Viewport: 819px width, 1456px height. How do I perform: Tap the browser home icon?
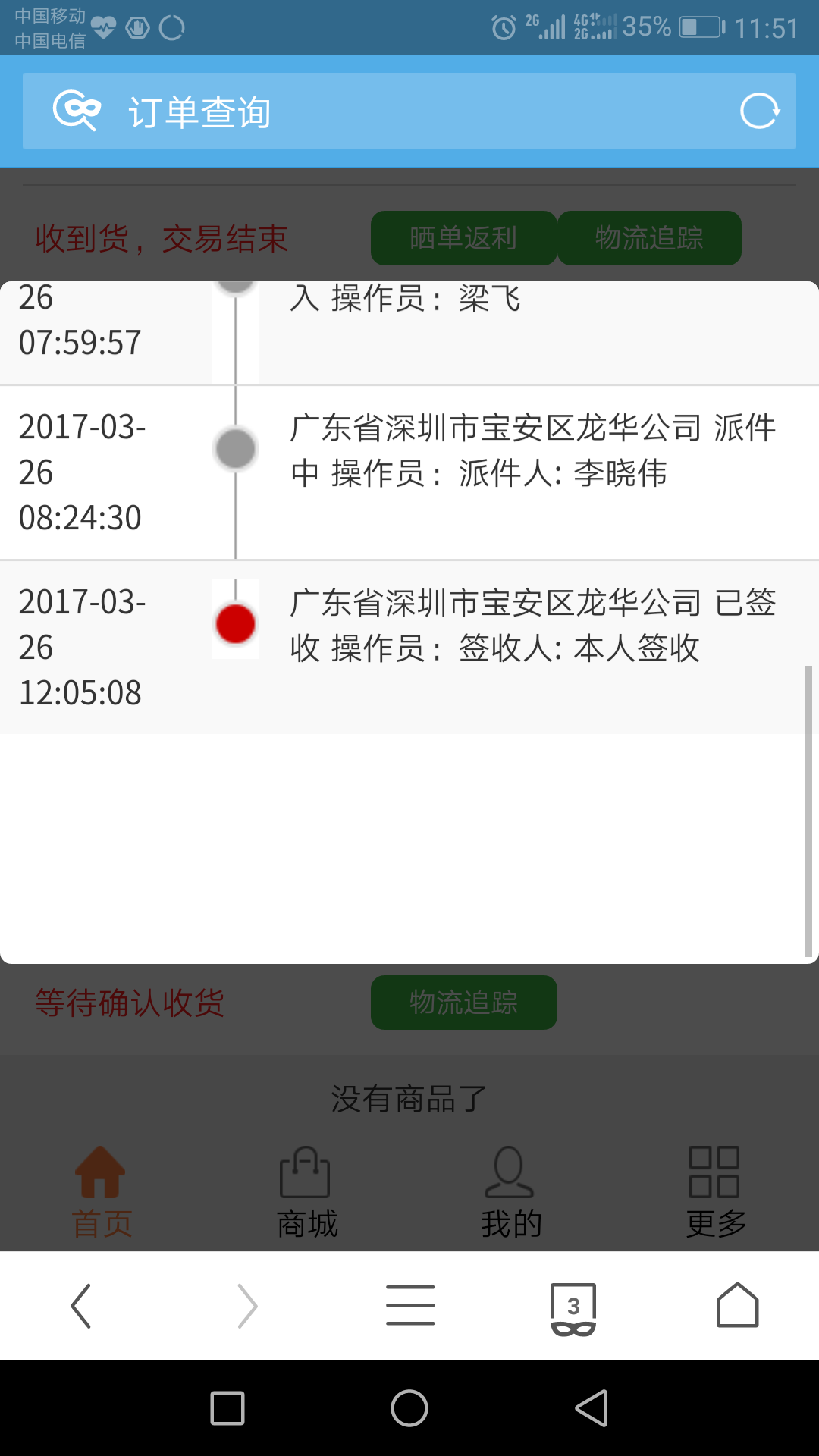click(738, 1305)
